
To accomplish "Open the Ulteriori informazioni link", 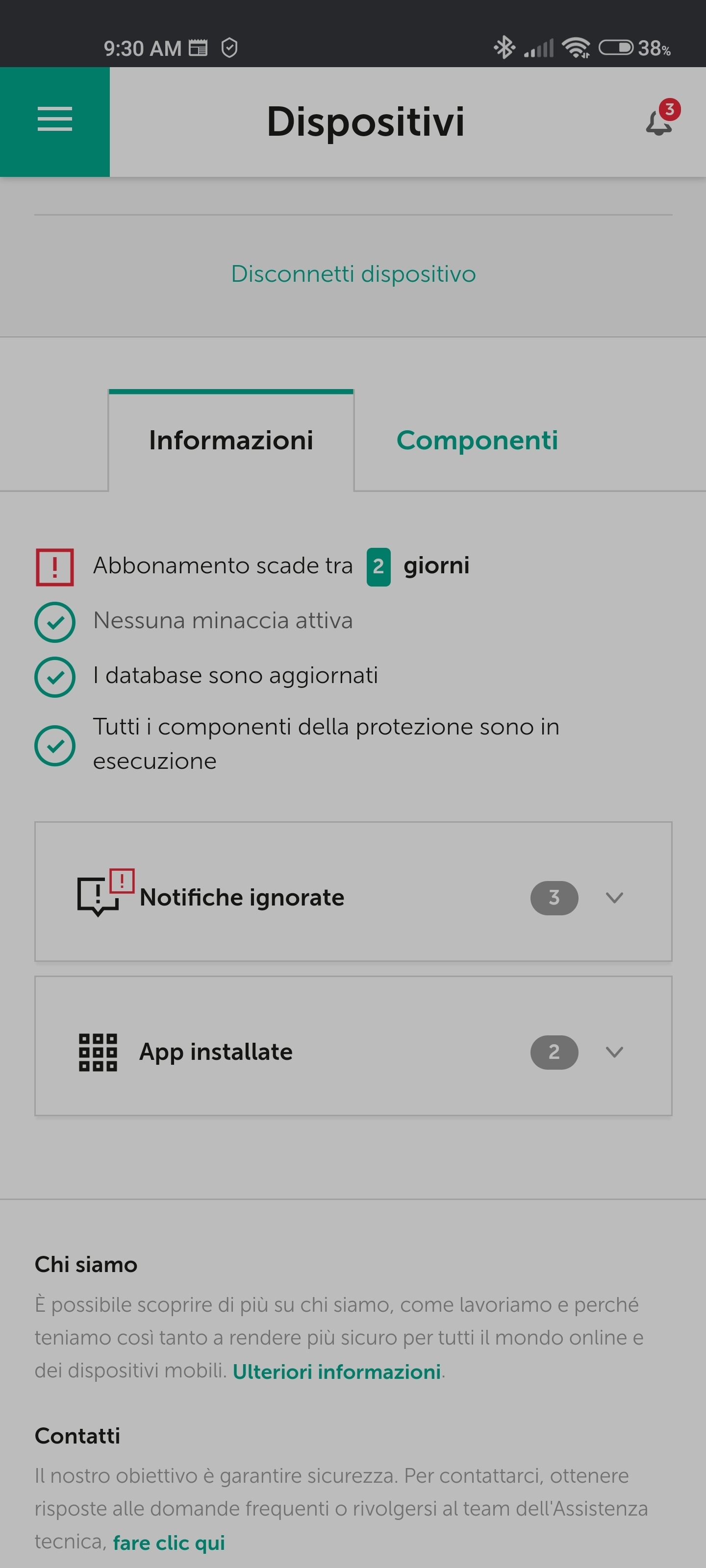I will pos(337,1372).
